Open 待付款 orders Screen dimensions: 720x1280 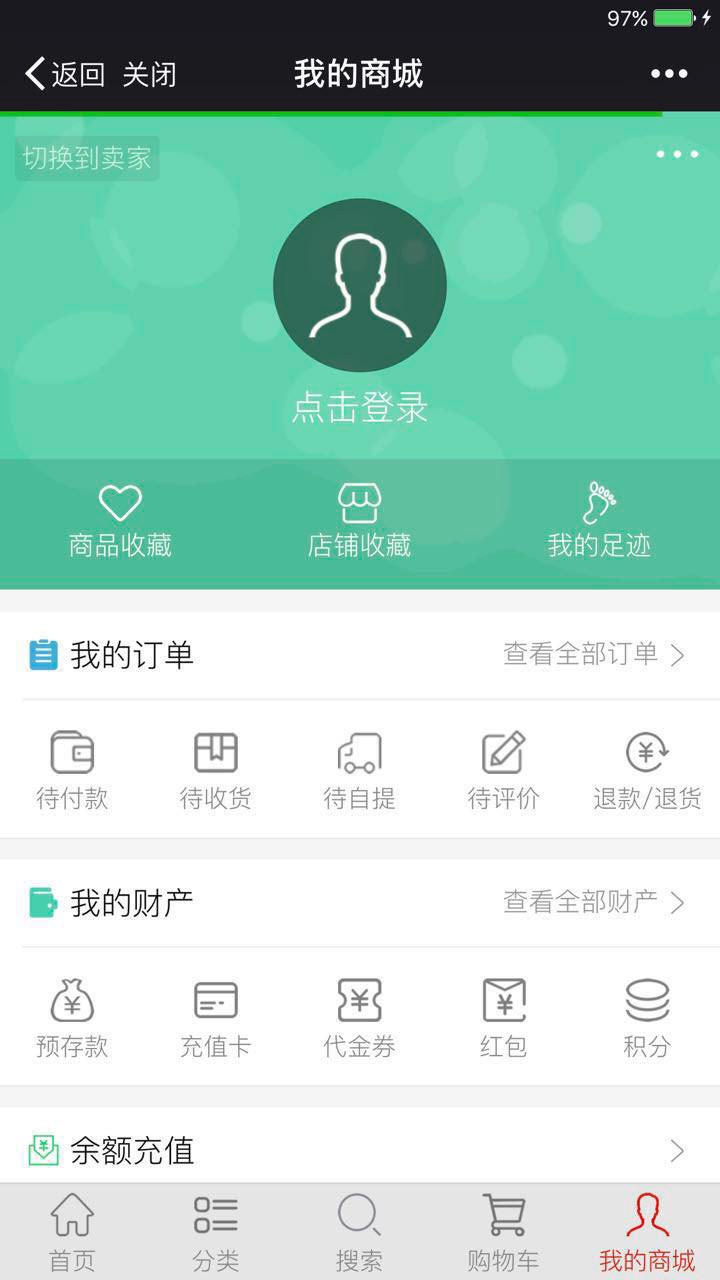pyautogui.click(x=72, y=771)
